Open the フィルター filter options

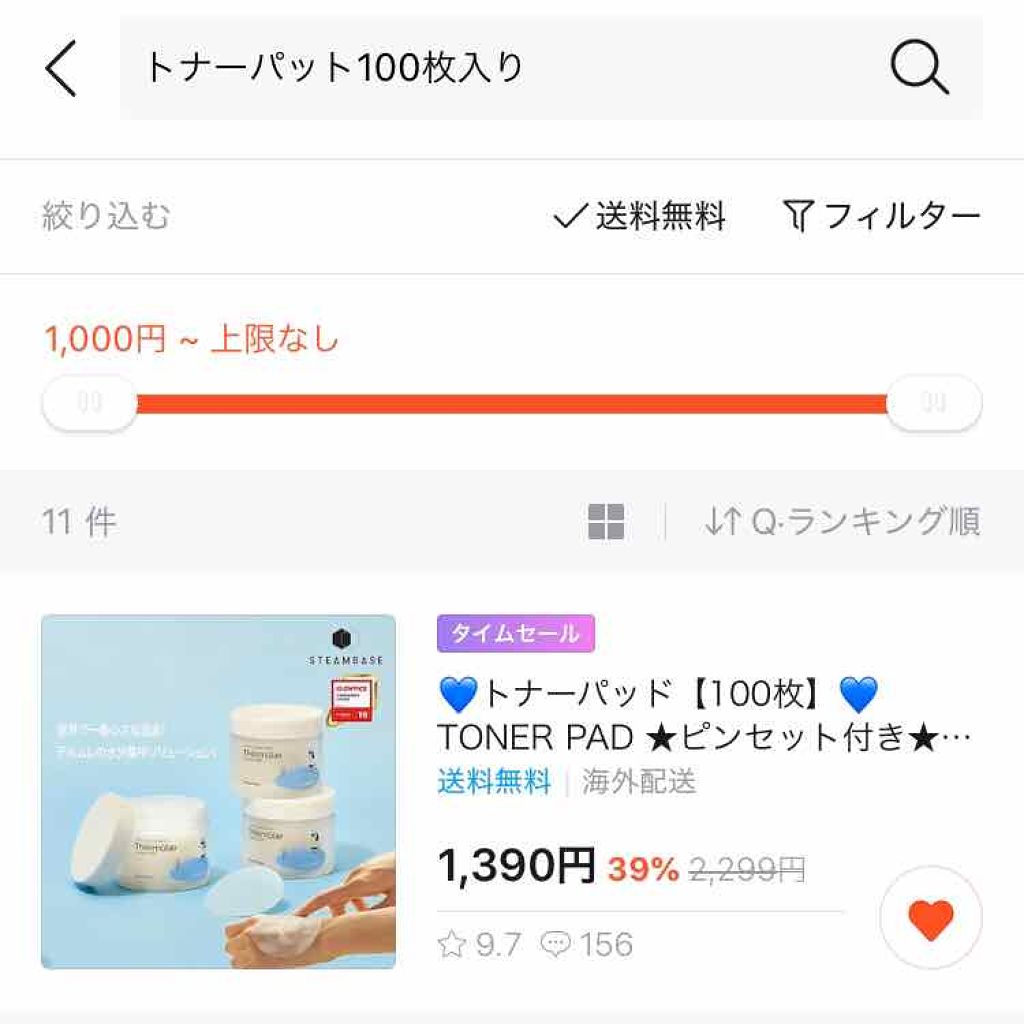coord(881,216)
